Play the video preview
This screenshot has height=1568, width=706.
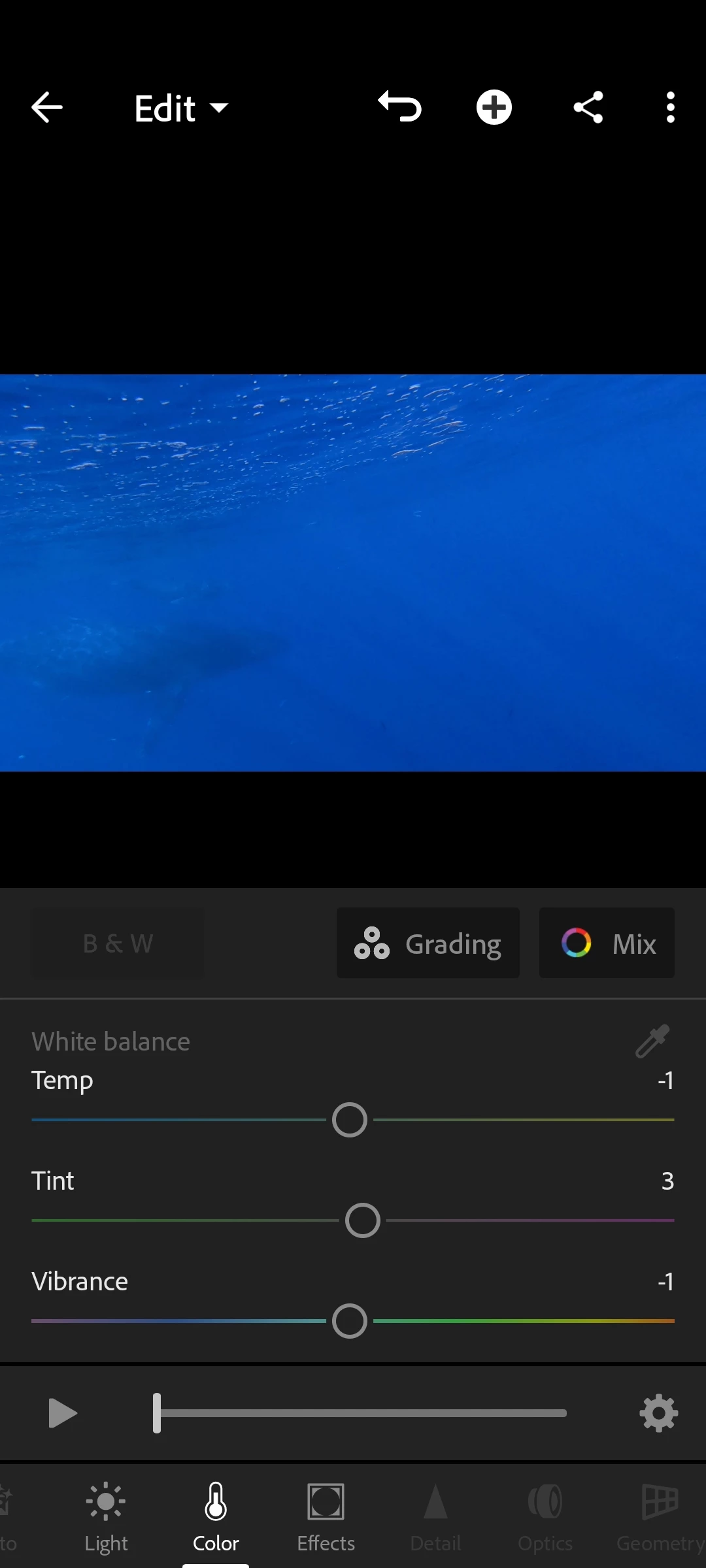click(63, 1413)
